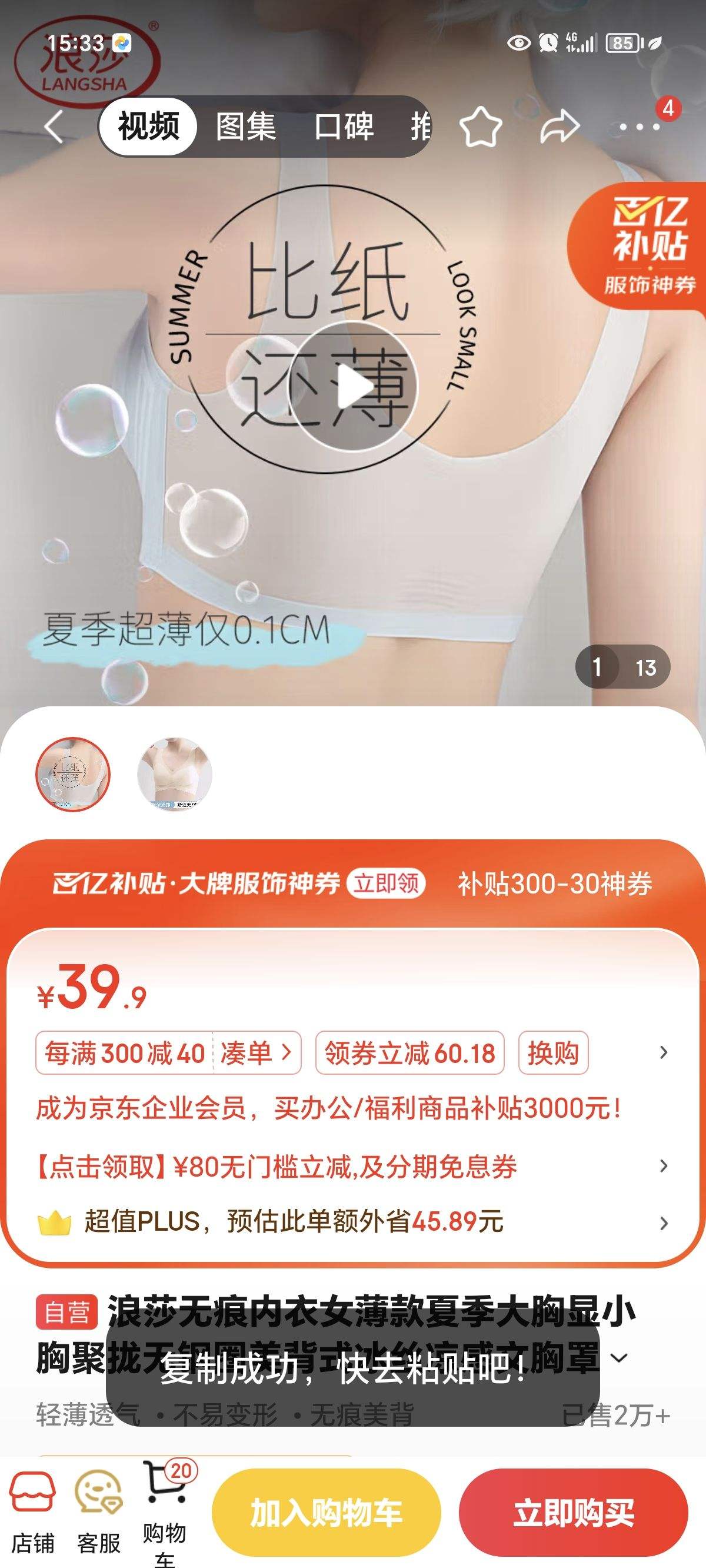706x1568 pixels.
Task: Tap the back arrow at the top left
Action: [54, 126]
